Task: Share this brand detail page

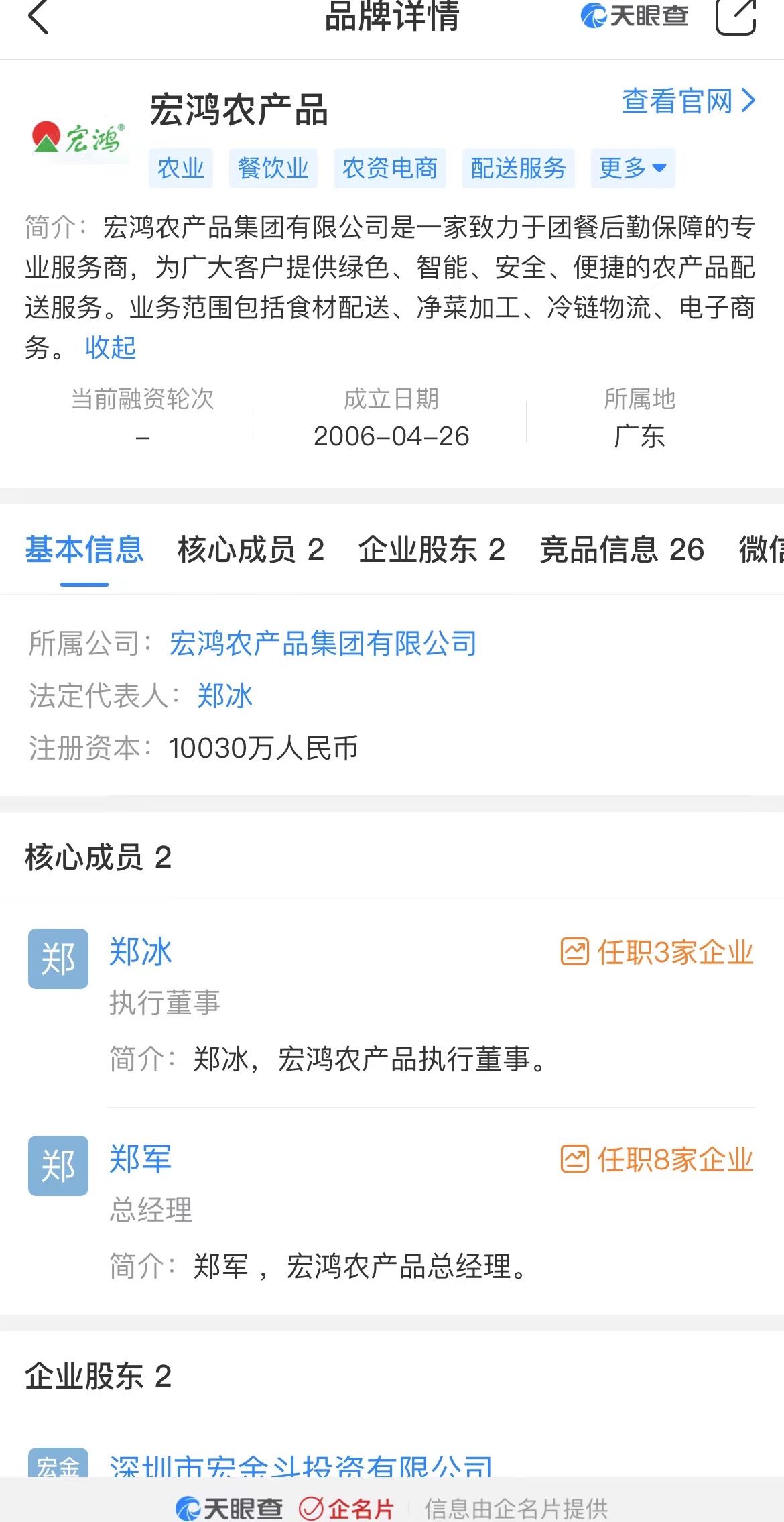Action: coord(736,16)
